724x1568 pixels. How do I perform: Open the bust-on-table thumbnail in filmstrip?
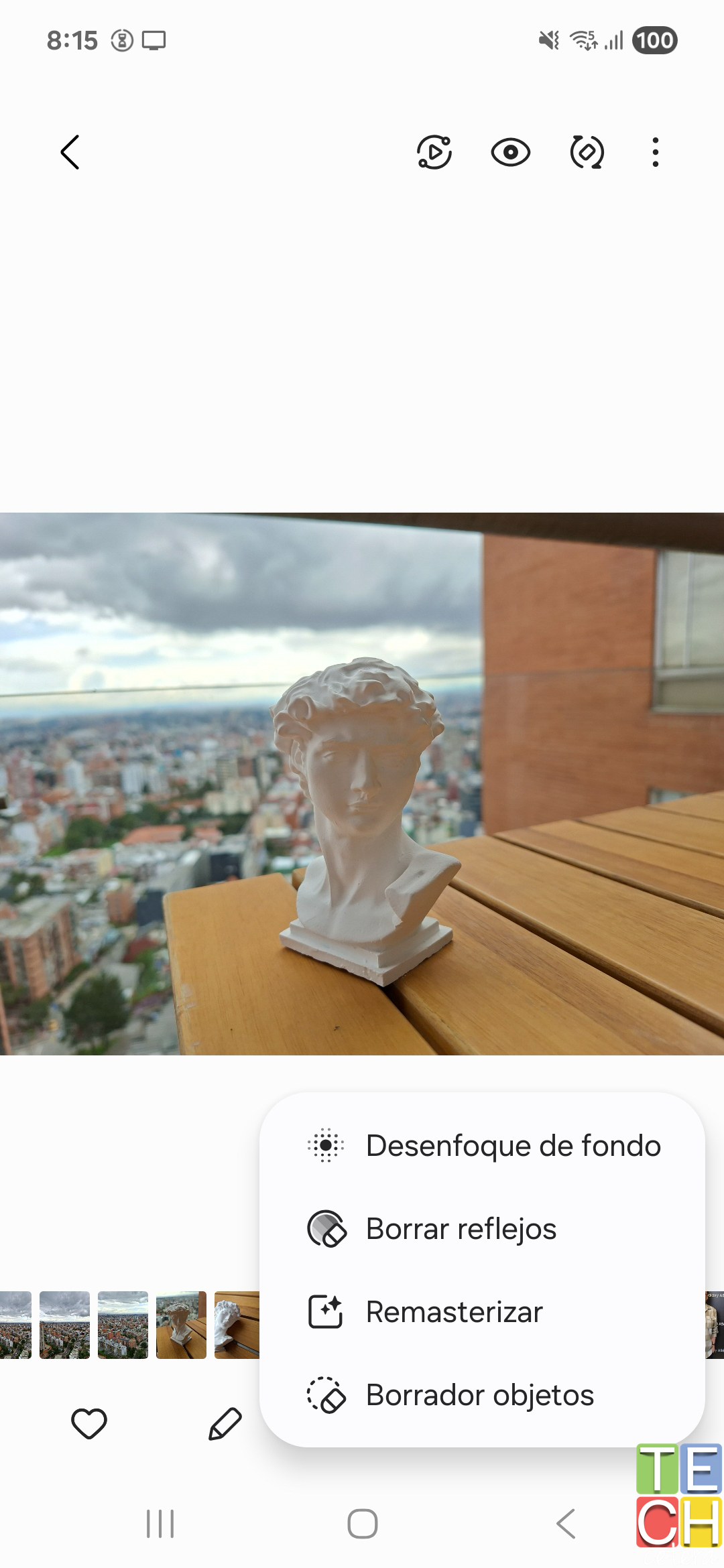click(181, 1325)
